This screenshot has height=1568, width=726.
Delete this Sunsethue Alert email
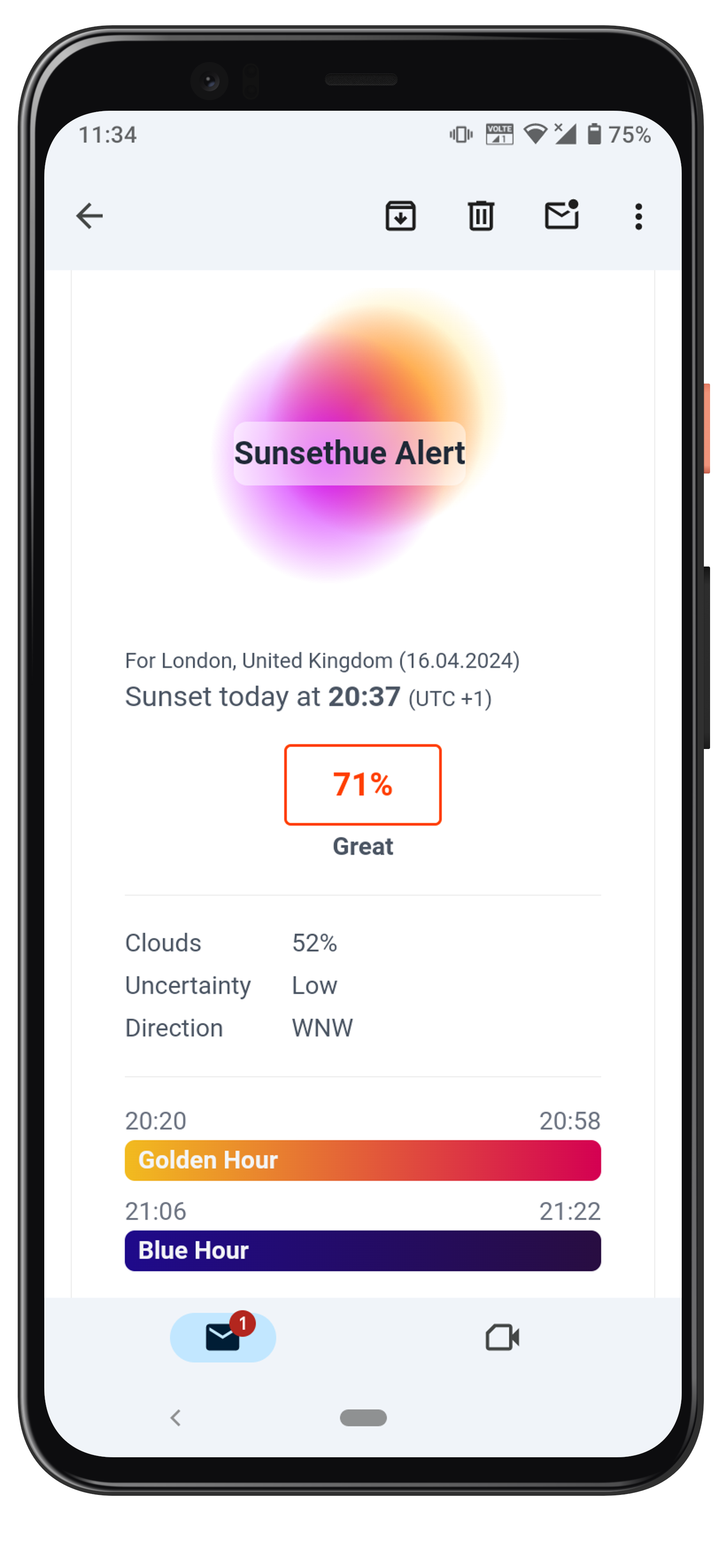click(x=481, y=216)
